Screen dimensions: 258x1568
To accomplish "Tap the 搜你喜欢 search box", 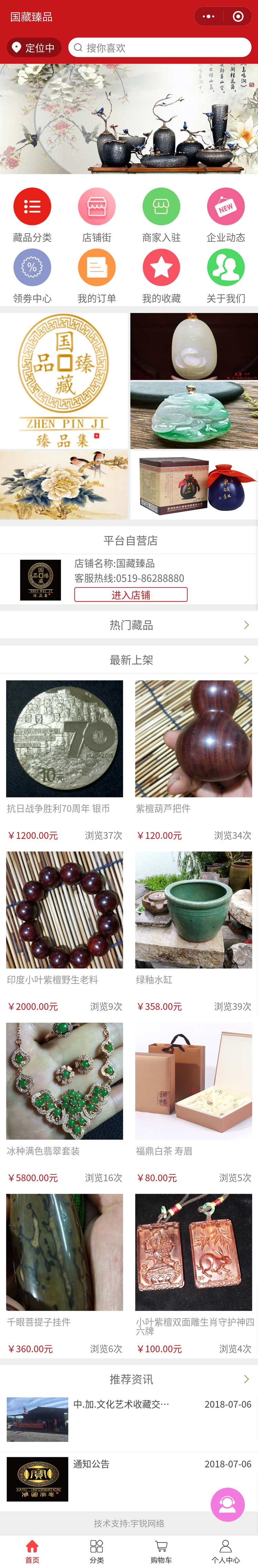I will tap(159, 47).
